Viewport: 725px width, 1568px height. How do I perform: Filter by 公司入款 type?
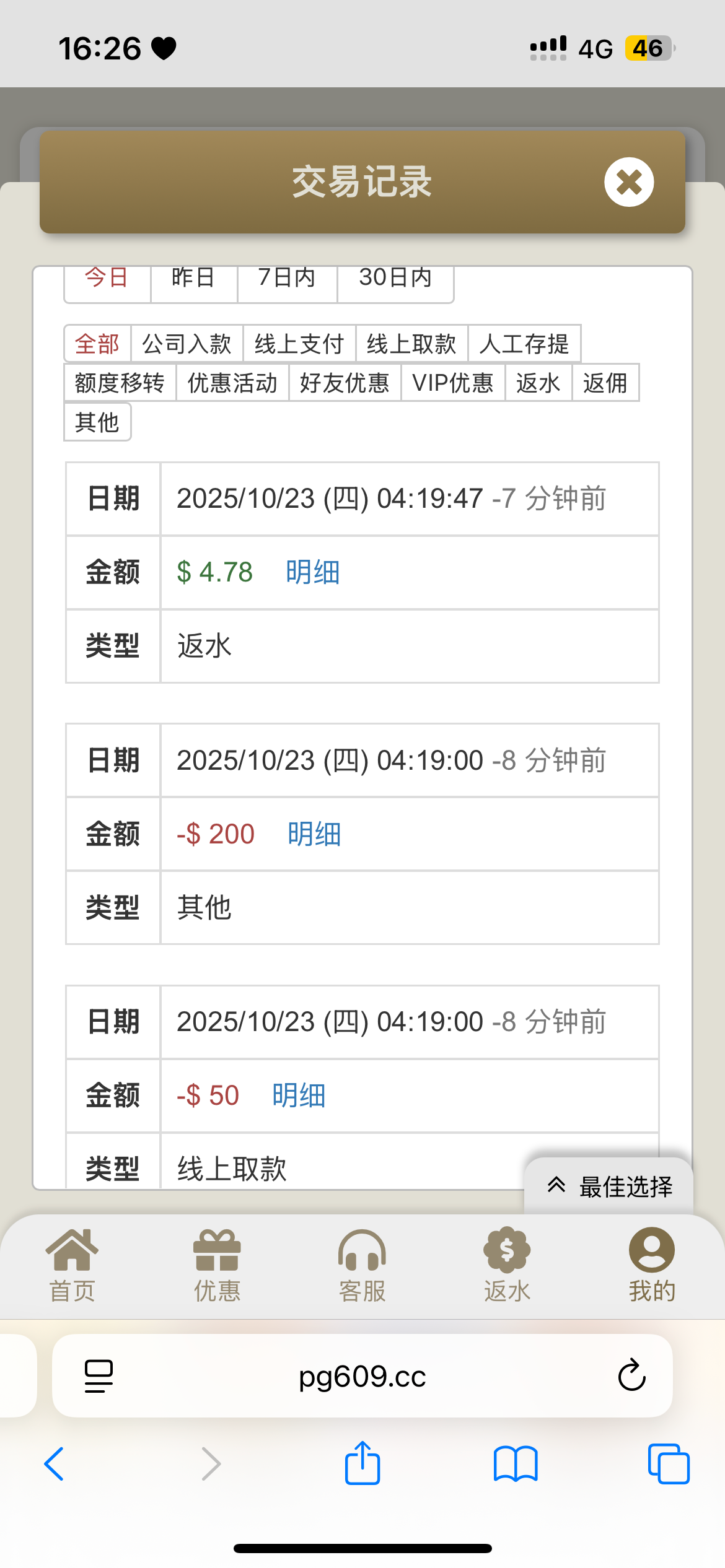coord(187,344)
